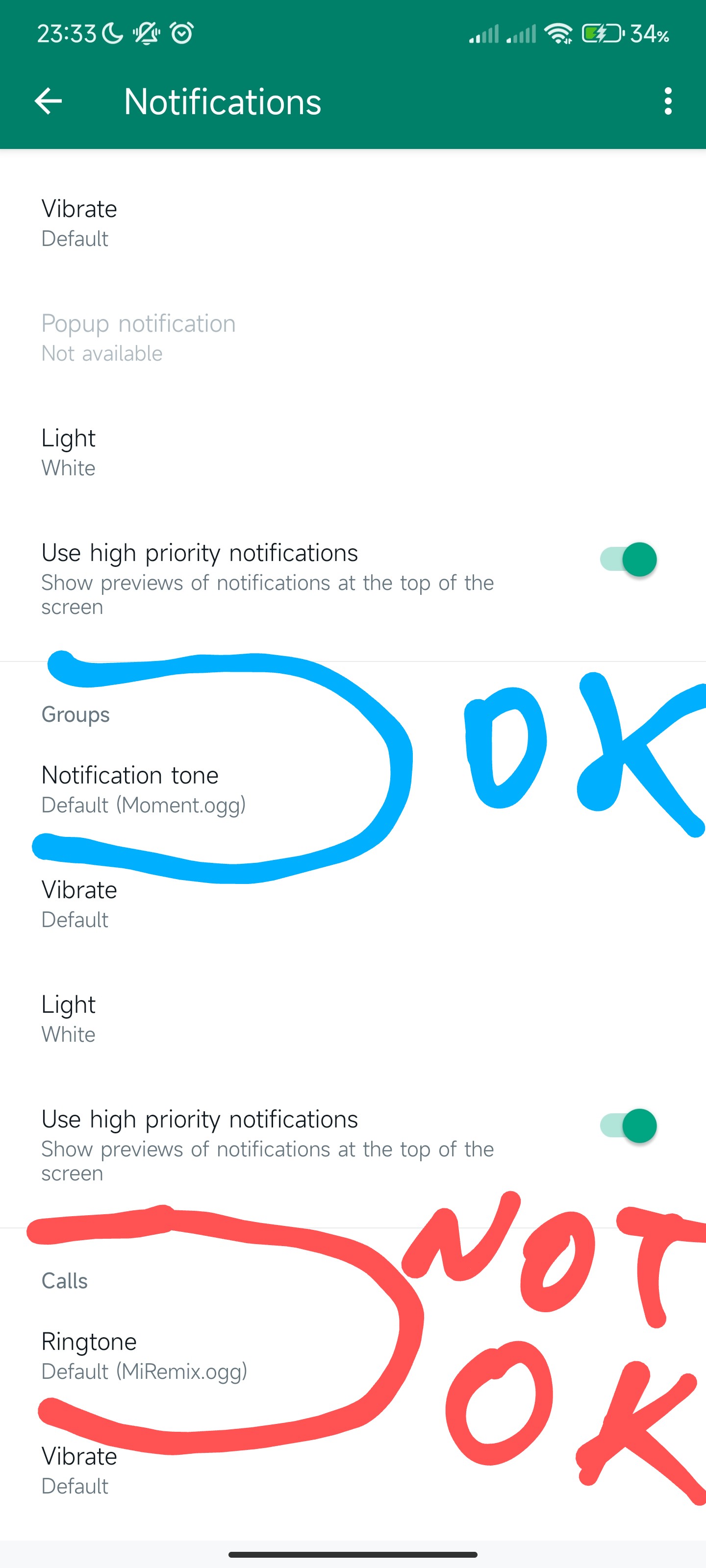Toggle high priority notifications under Groups
Image resolution: width=706 pixels, height=1568 pixels.
coord(628,1126)
